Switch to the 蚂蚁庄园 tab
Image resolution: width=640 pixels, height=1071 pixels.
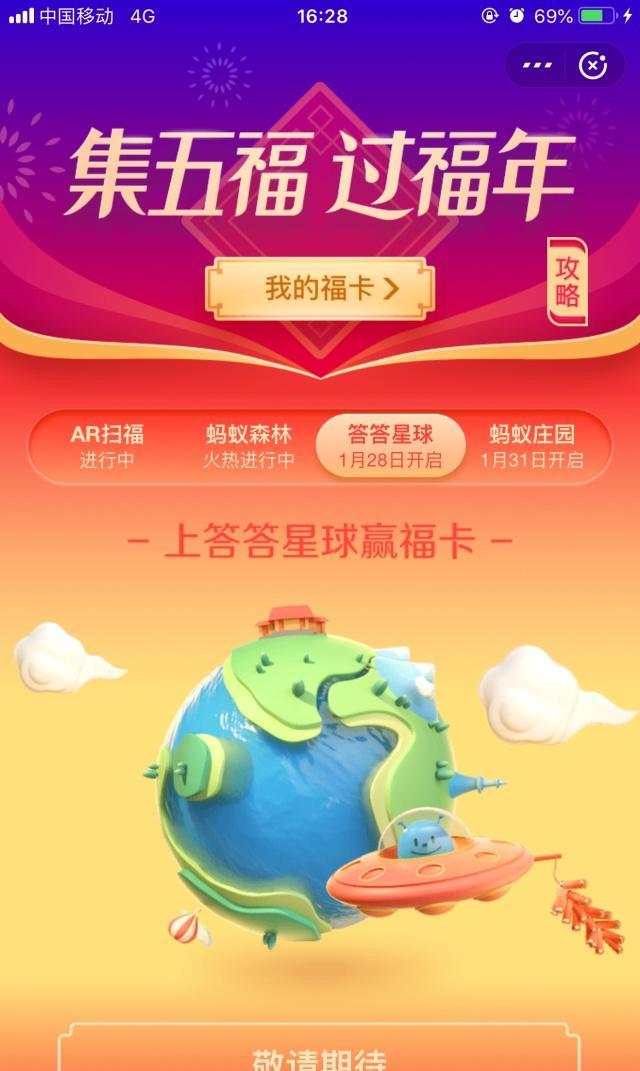coord(532,447)
